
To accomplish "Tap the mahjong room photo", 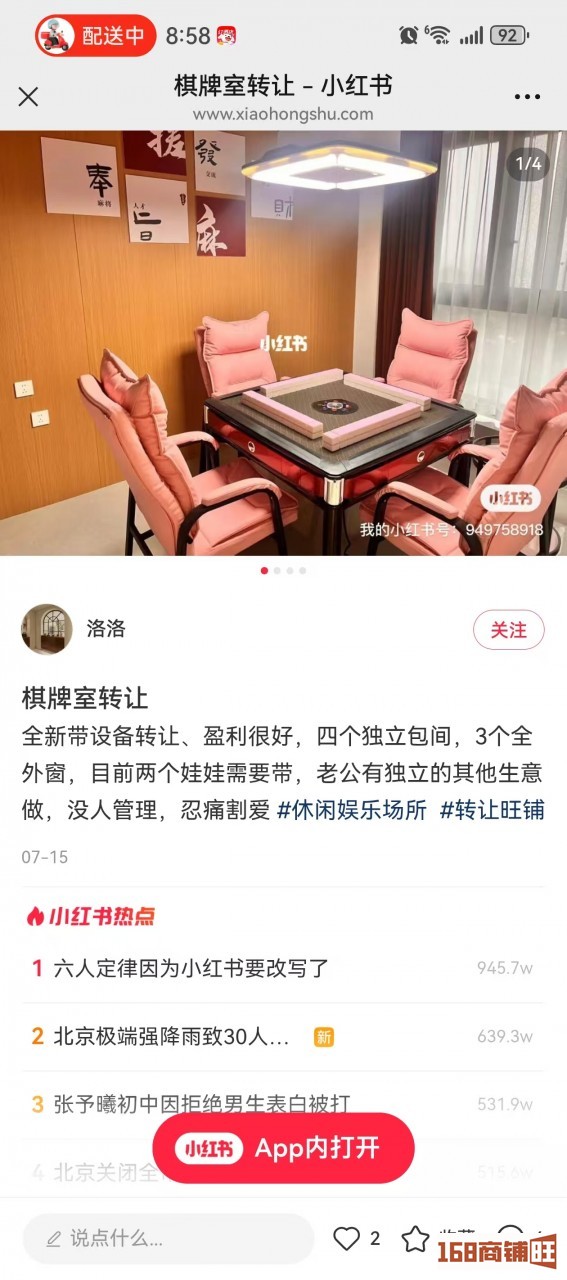I will (x=283, y=343).
